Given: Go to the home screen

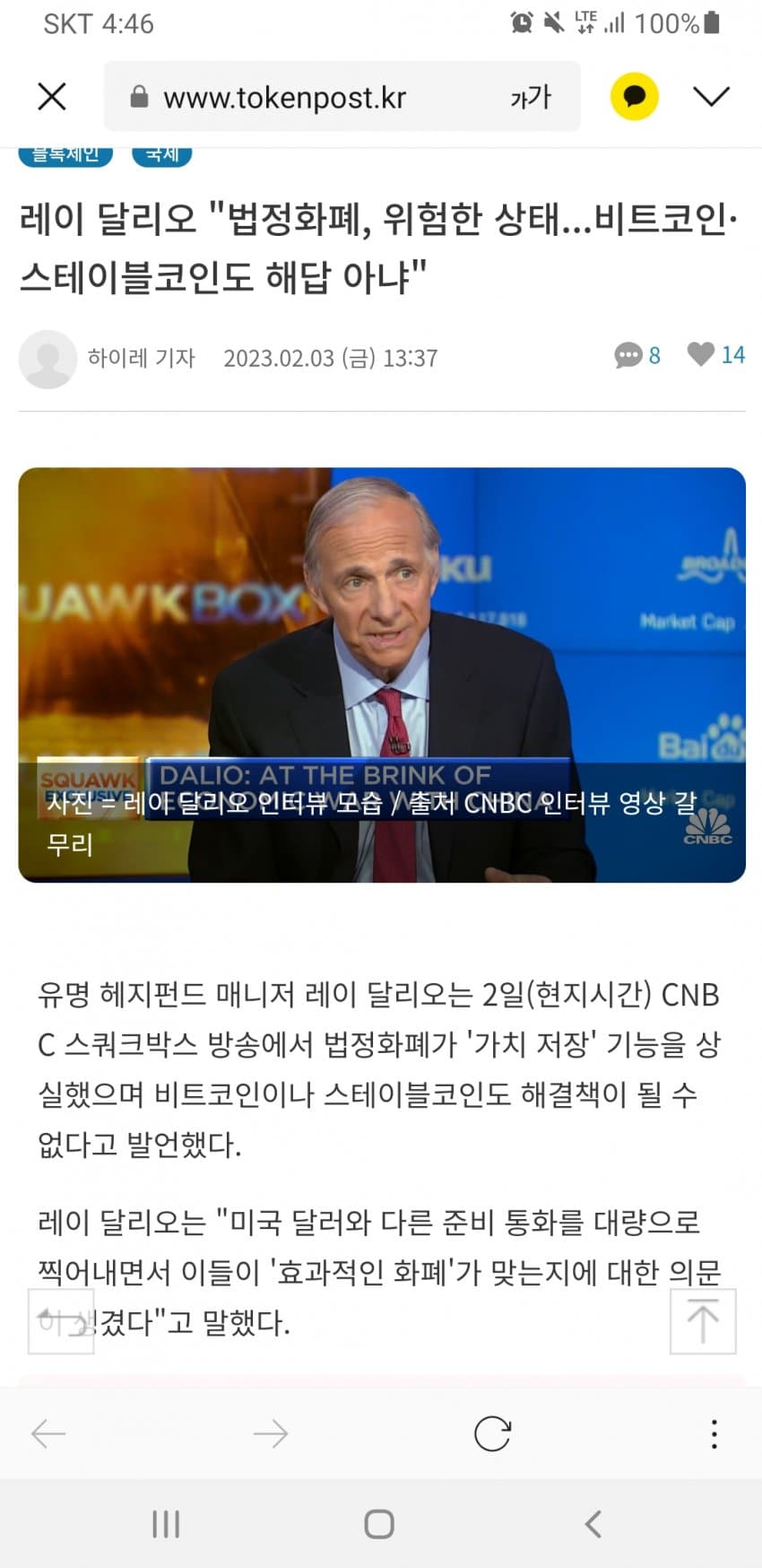Looking at the screenshot, I should 379,1524.
